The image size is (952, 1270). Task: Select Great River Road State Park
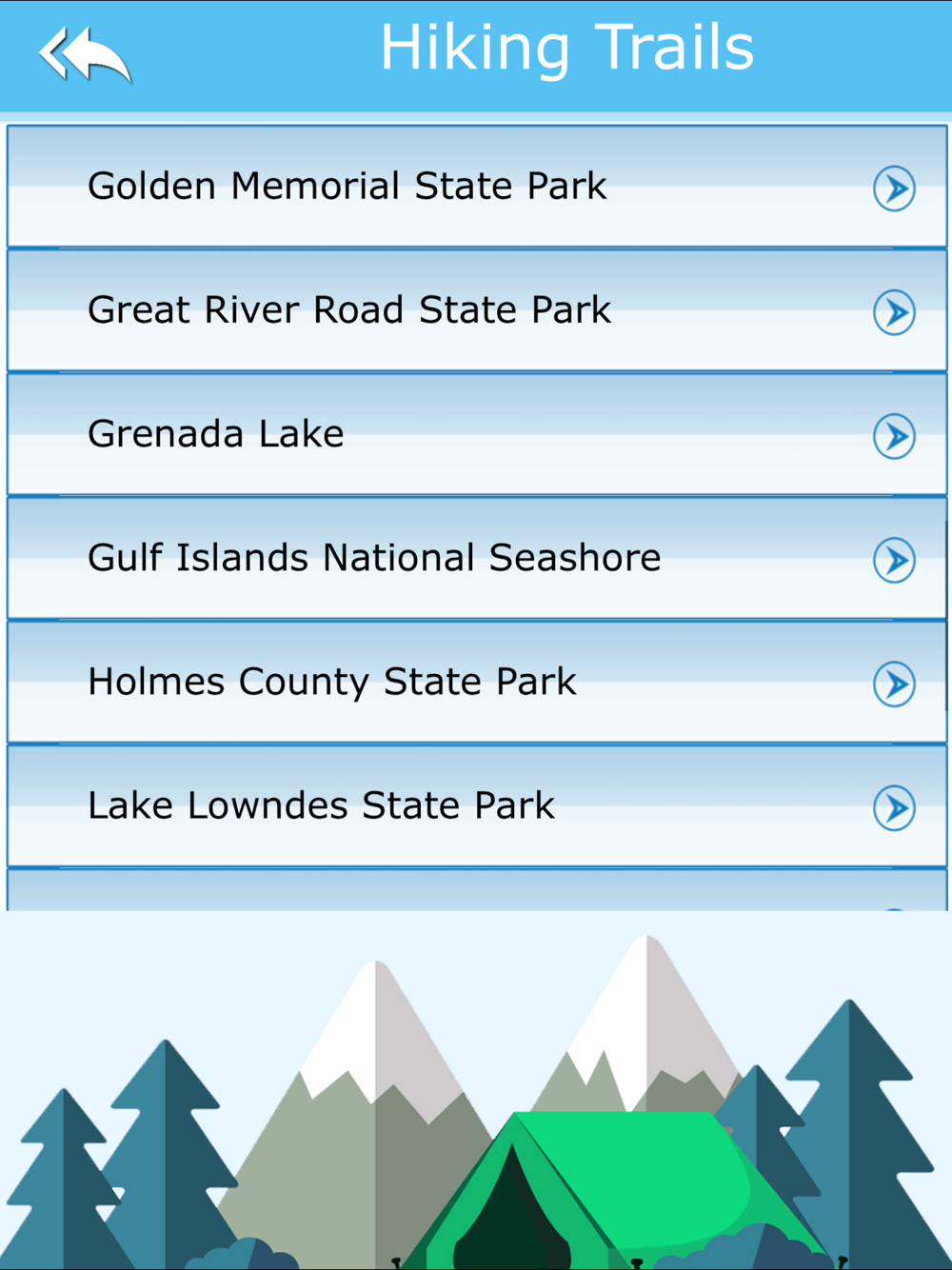pos(477,310)
